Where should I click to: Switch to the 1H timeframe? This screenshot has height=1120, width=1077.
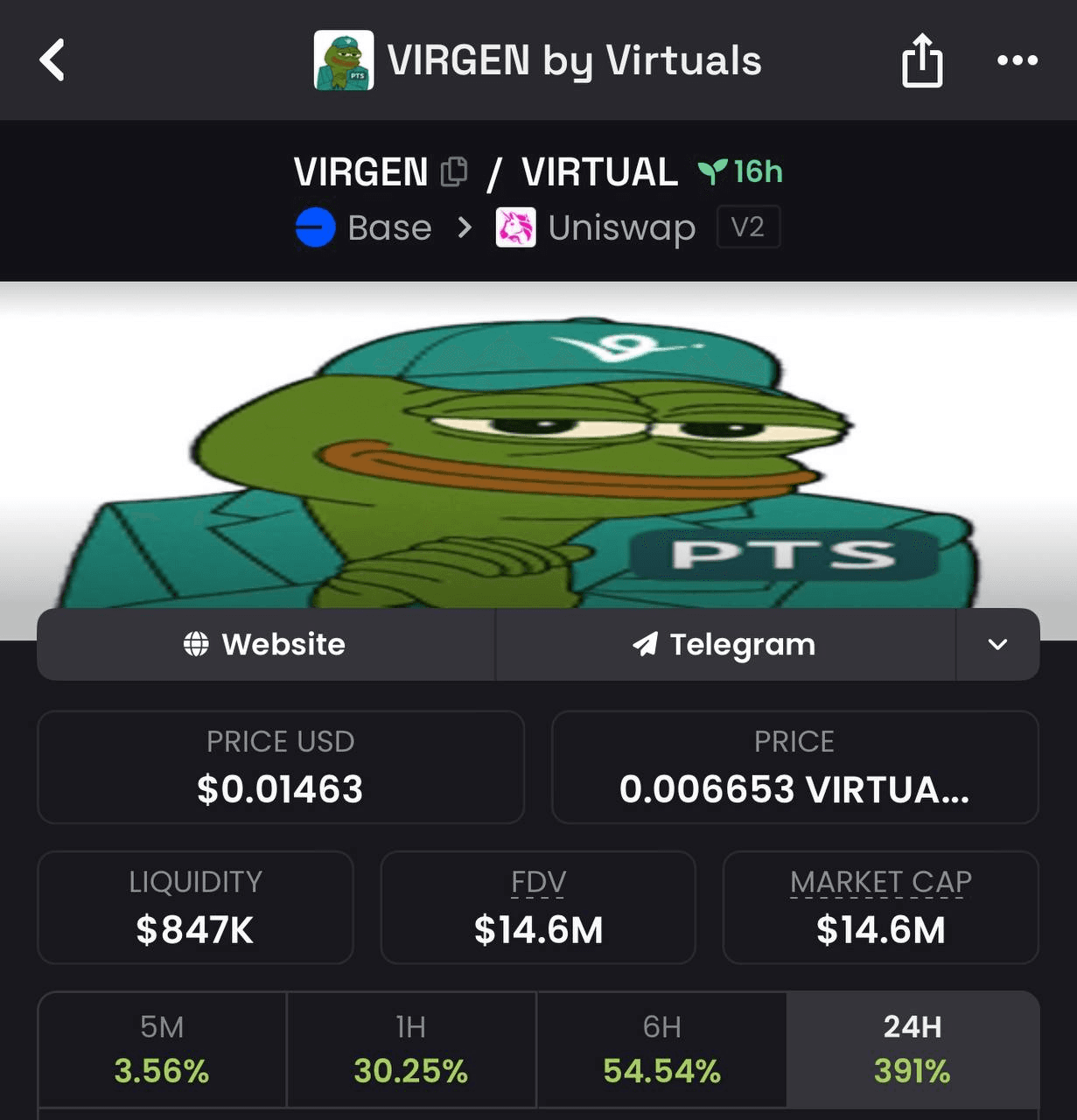point(410,1050)
